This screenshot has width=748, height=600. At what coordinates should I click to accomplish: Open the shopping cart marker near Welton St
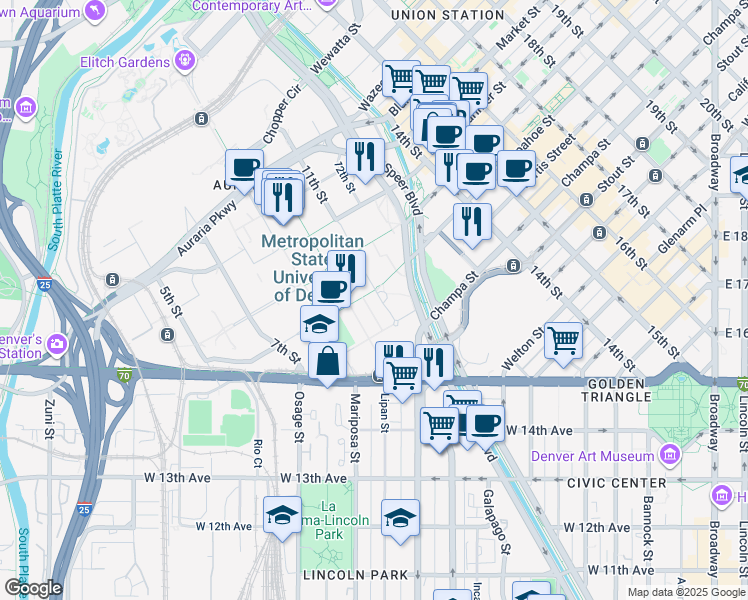(x=564, y=340)
